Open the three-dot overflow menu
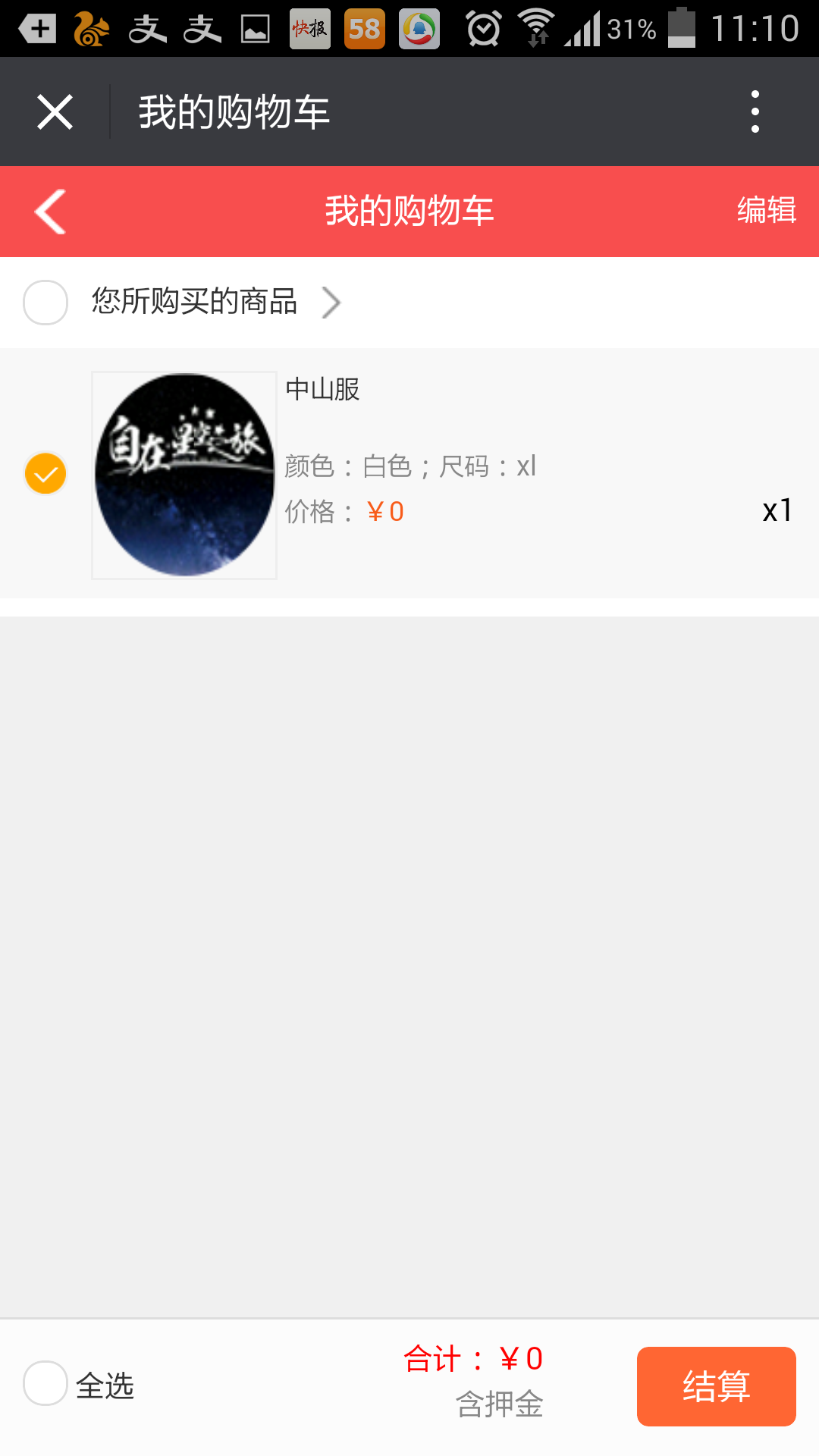Viewport: 819px width, 1456px height. point(755,111)
